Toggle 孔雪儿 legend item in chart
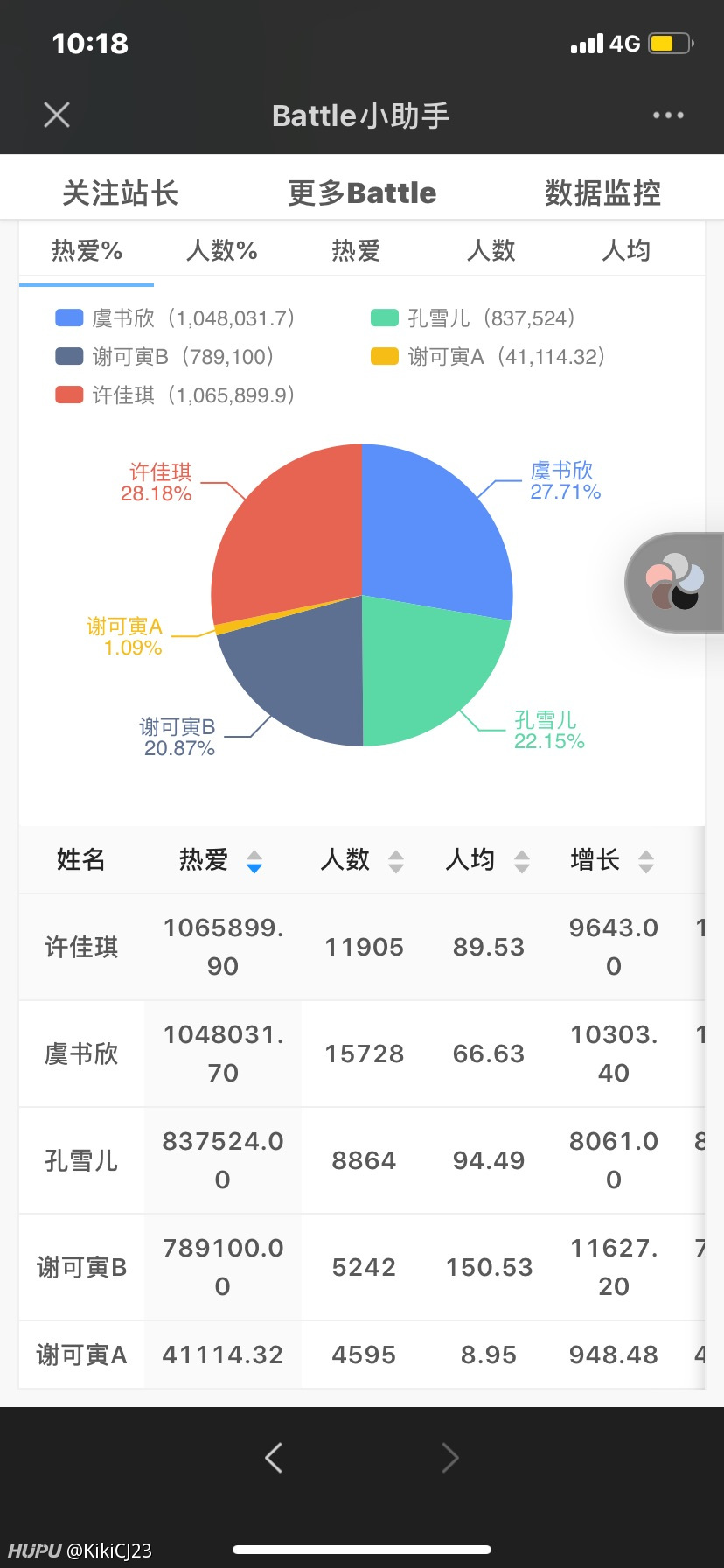Screen dimensions: 724x1568 pos(473,318)
